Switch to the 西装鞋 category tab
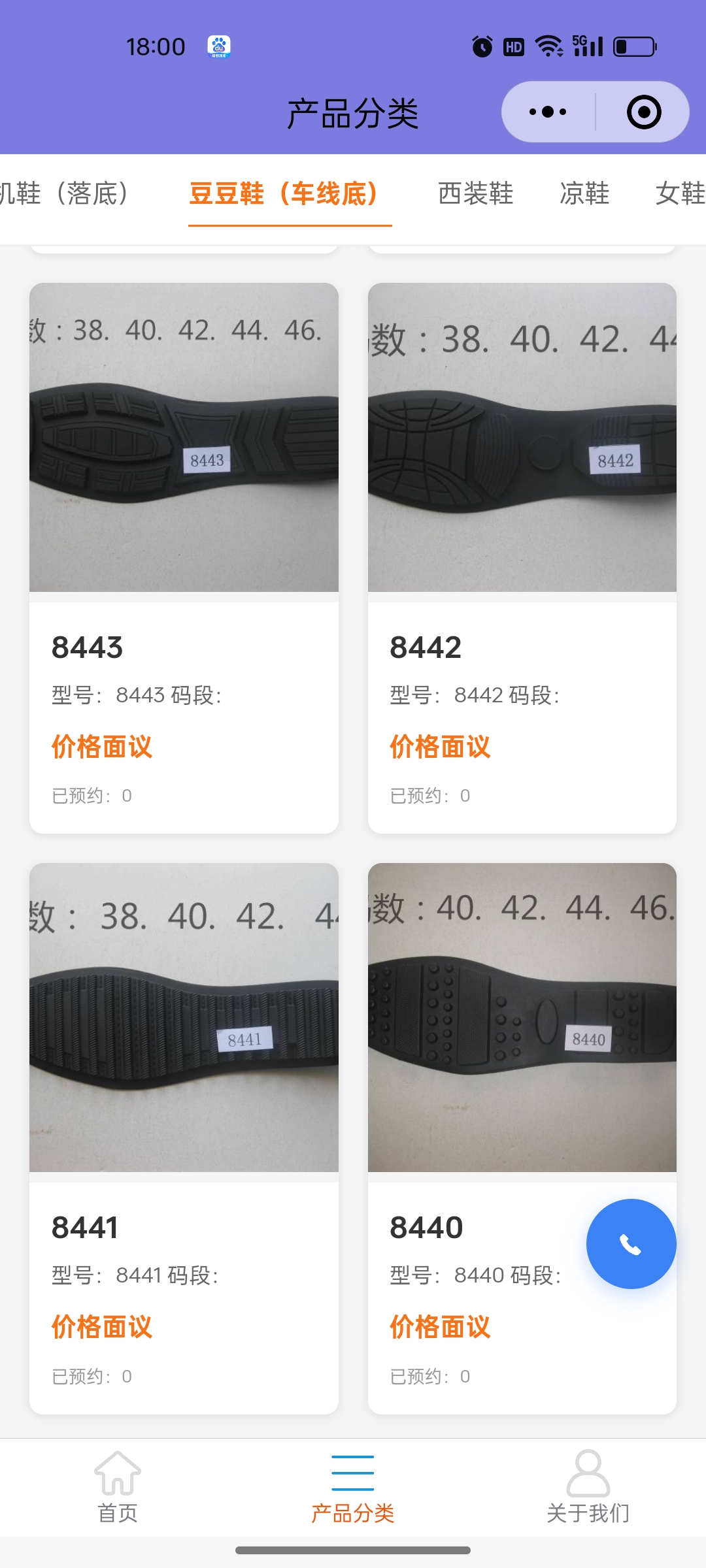 pyautogui.click(x=476, y=193)
